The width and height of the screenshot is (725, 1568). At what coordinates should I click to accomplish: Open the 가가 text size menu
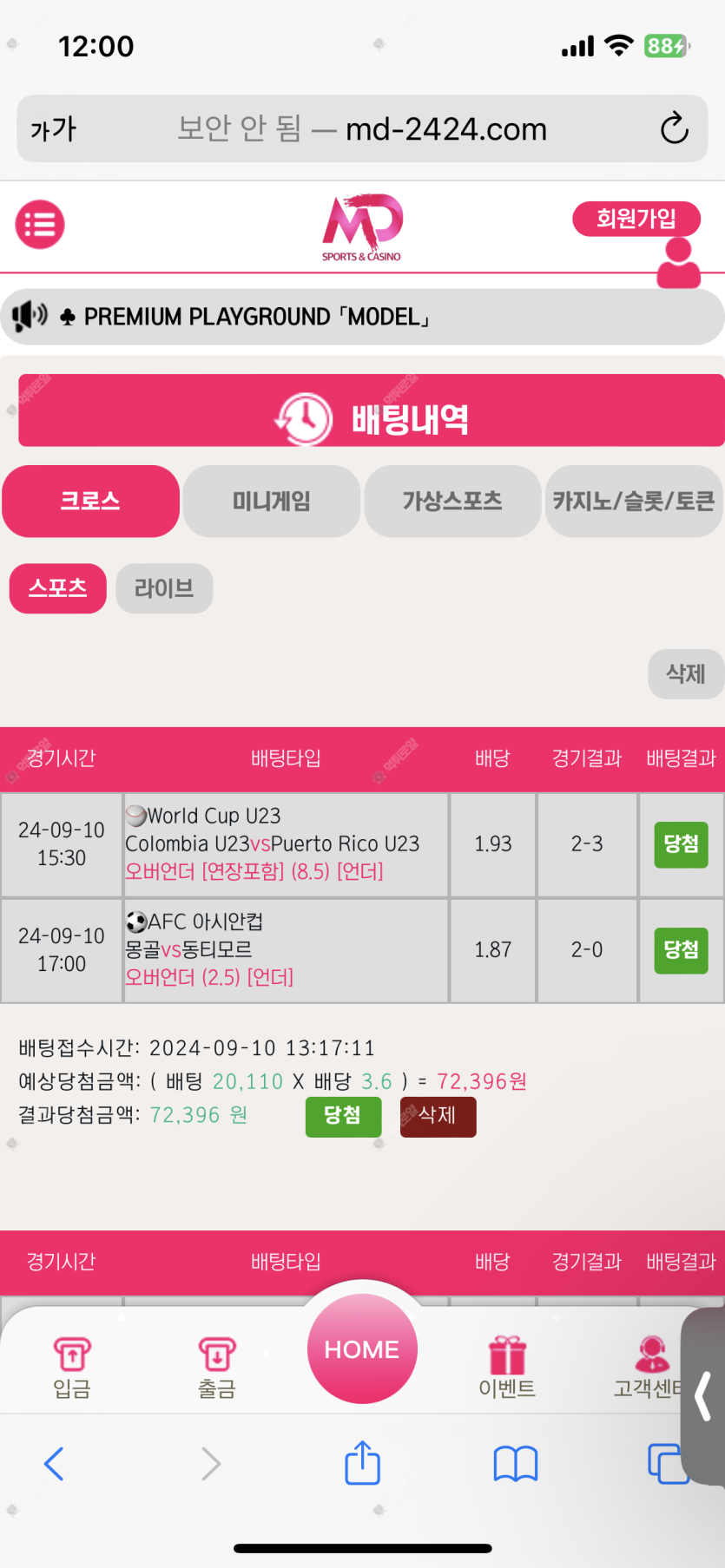click(x=54, y=129)
